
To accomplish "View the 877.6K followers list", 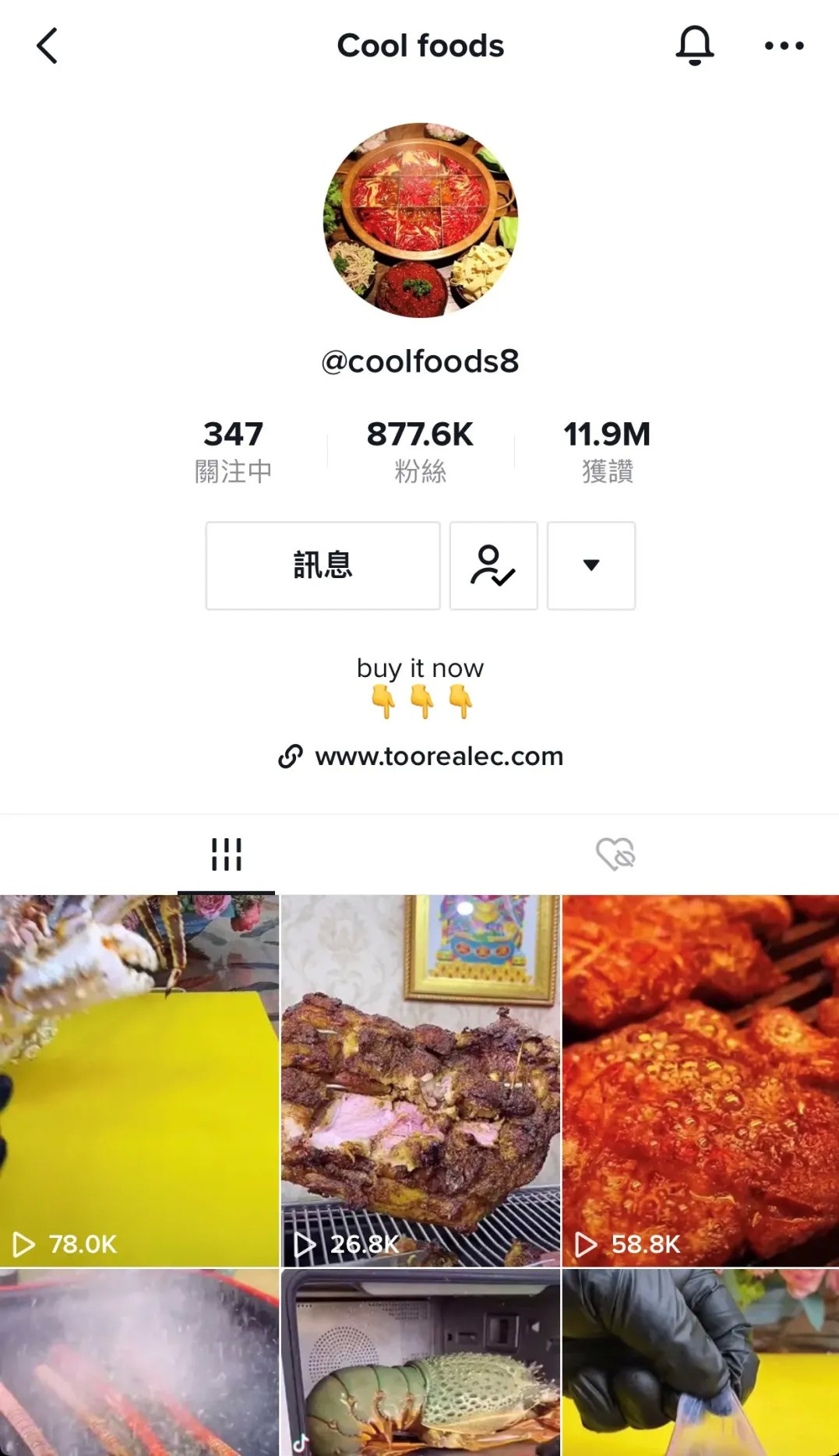I will pos(420,451).
